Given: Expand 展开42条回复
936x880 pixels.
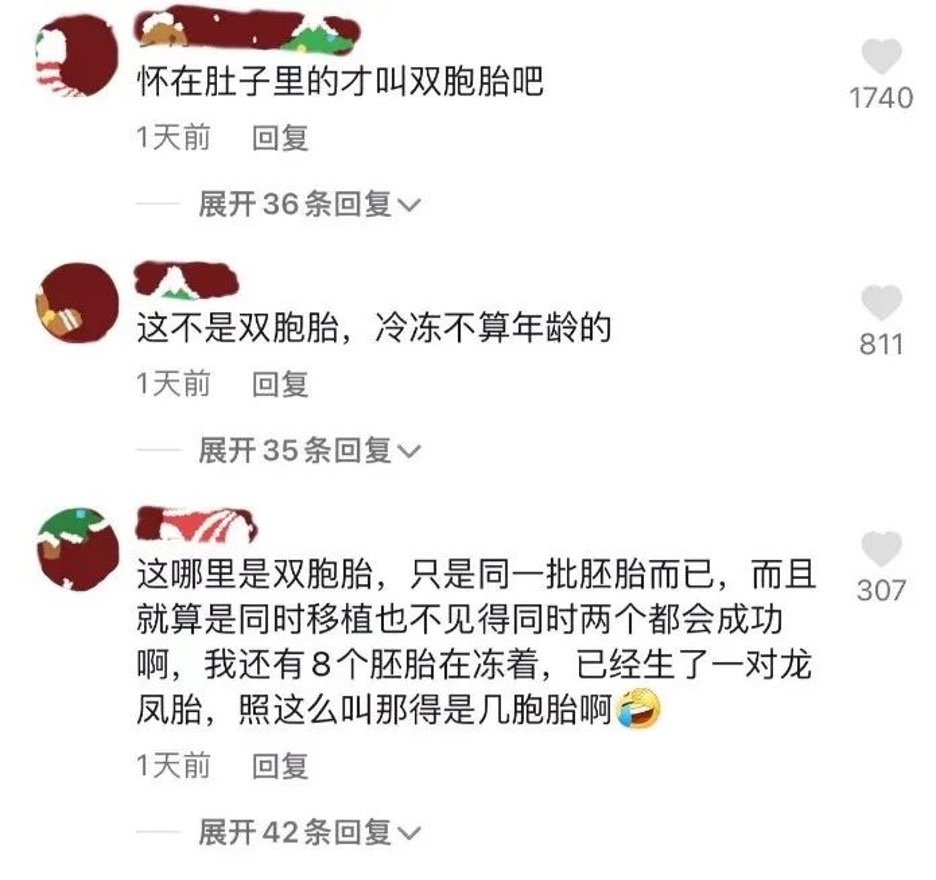Looking at the screenshot, I should (x=308, y=831).
